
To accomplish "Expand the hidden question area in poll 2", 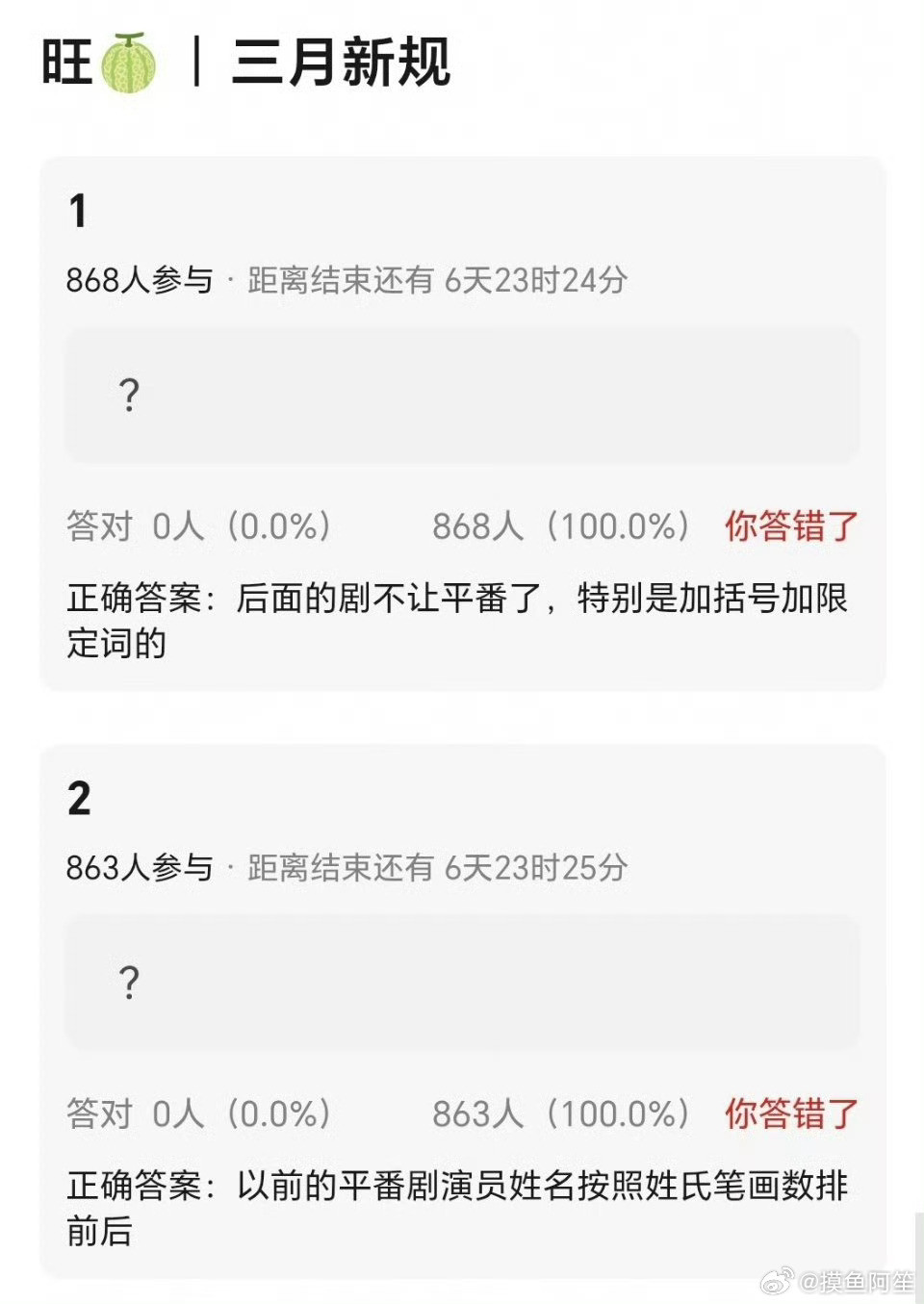I will tap(462, 982).
